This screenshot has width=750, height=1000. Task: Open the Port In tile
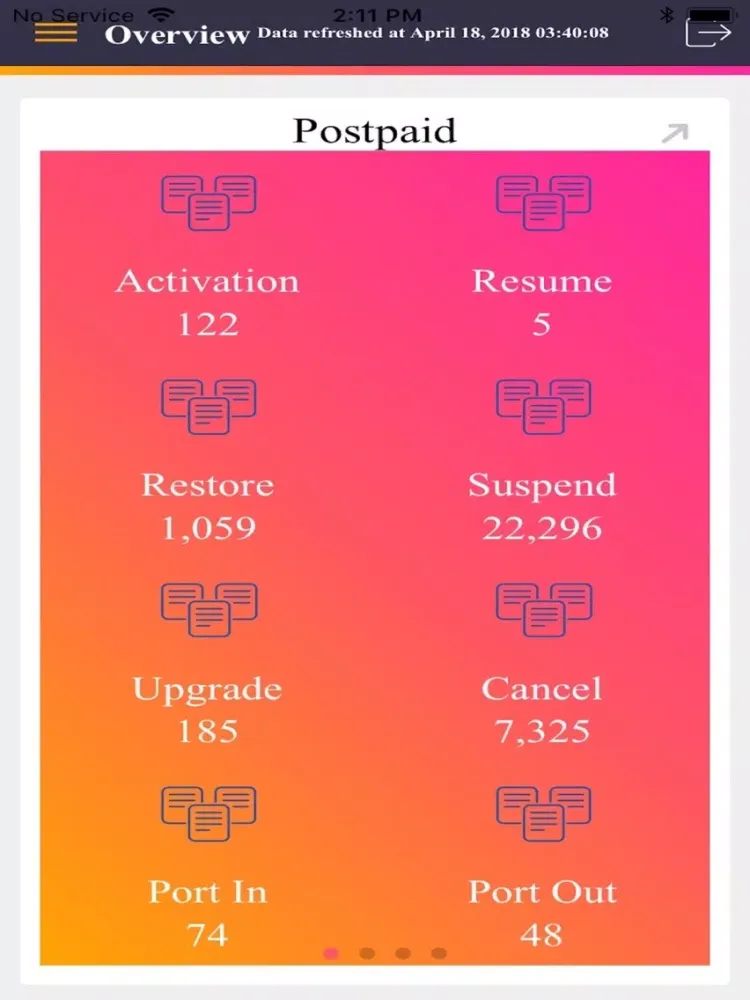[x=208, y=868]
